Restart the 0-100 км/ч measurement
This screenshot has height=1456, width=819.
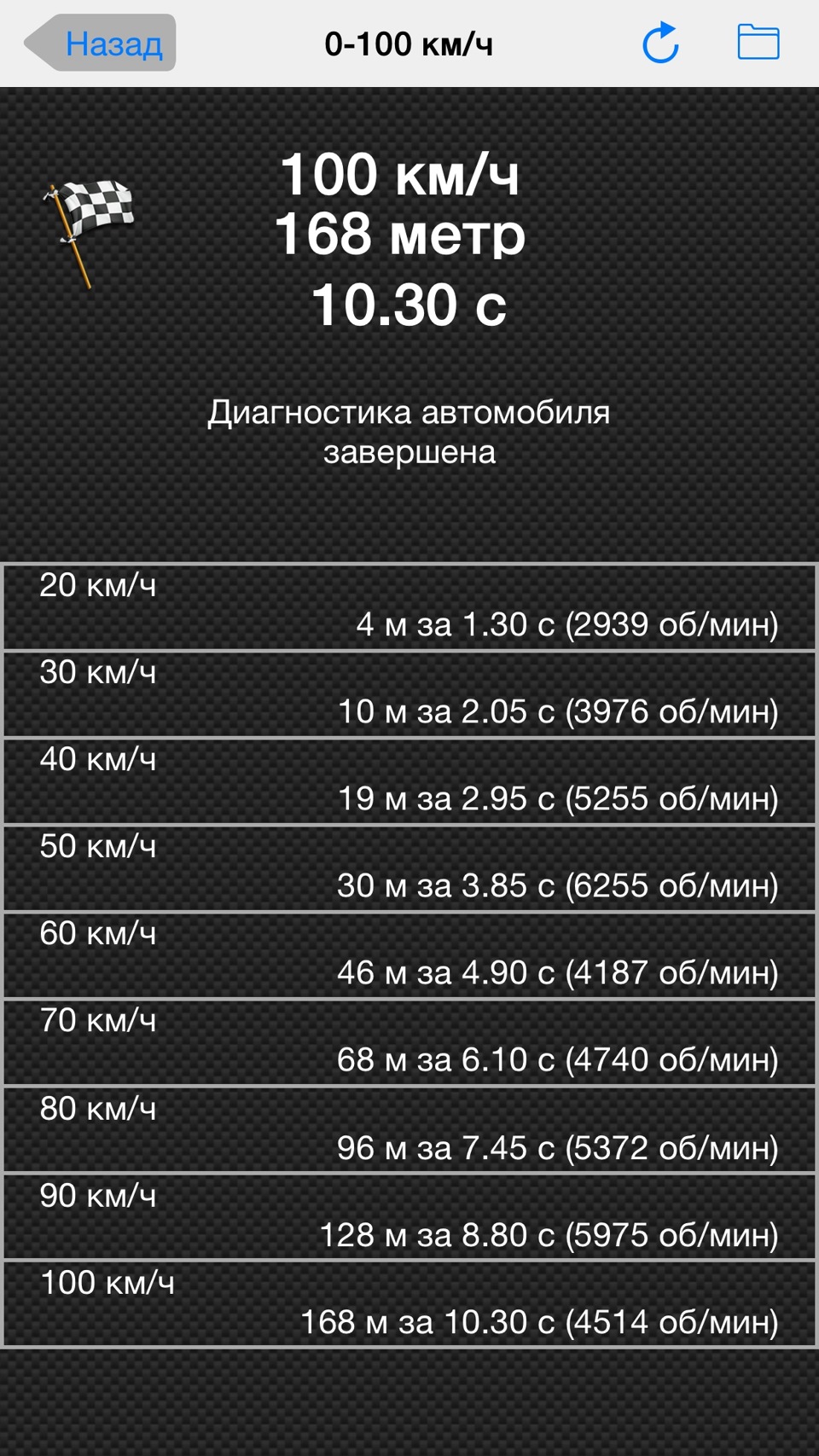[x=660, y=43]
